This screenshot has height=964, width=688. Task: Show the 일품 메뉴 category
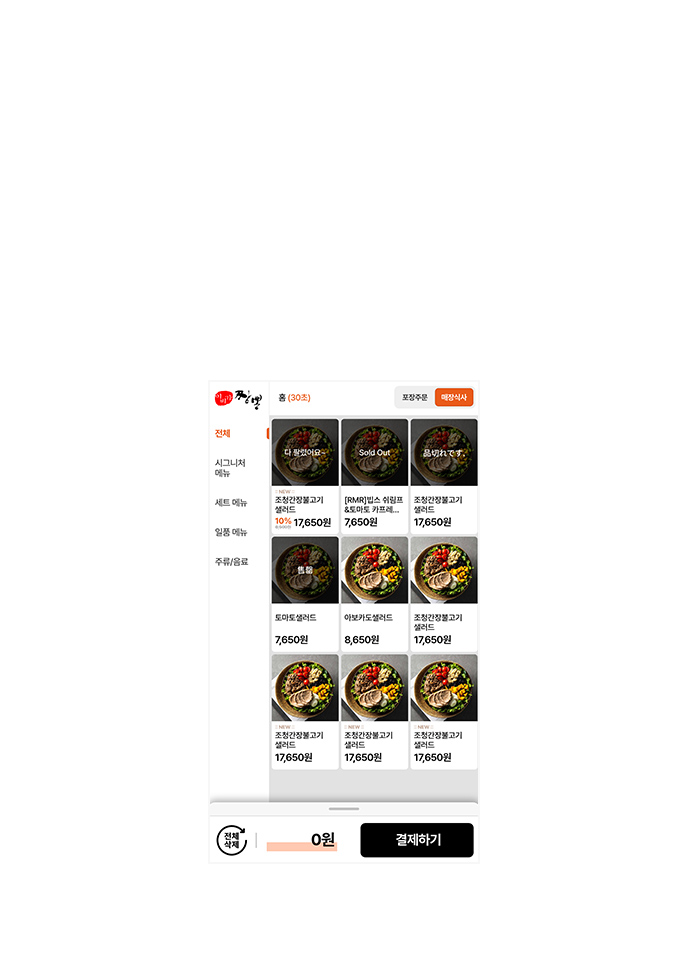point(231,532)
